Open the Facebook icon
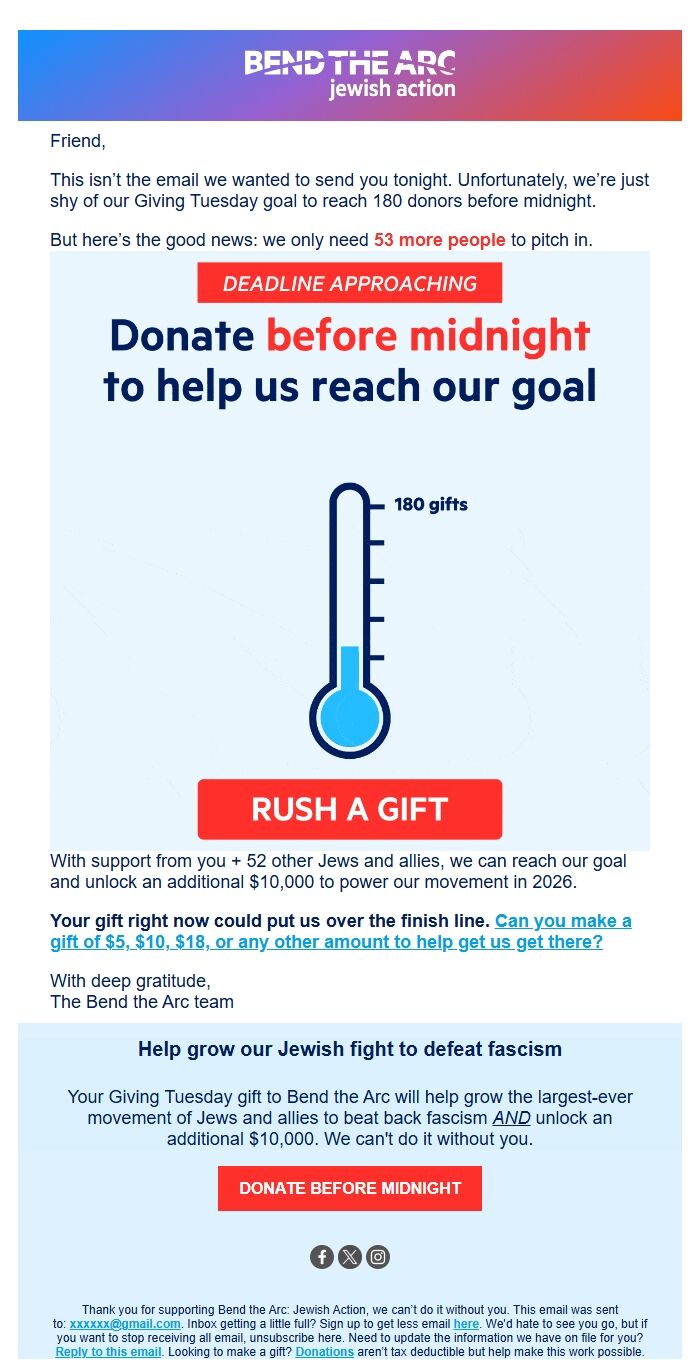Viewport: 700px width, 1360px height. (x=321, y=1257)
